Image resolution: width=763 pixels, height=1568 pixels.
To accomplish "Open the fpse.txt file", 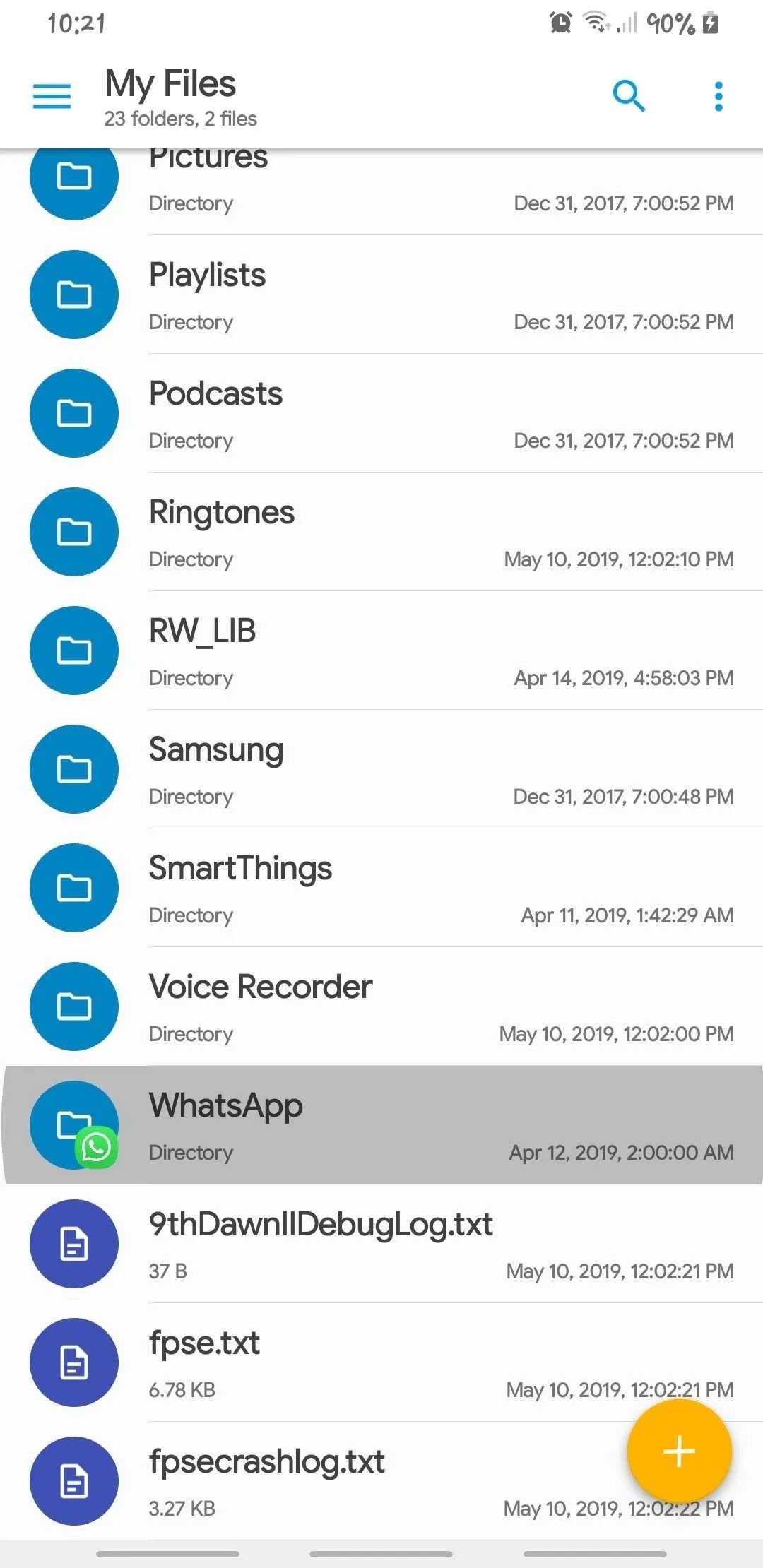I will pos(381,1362).
